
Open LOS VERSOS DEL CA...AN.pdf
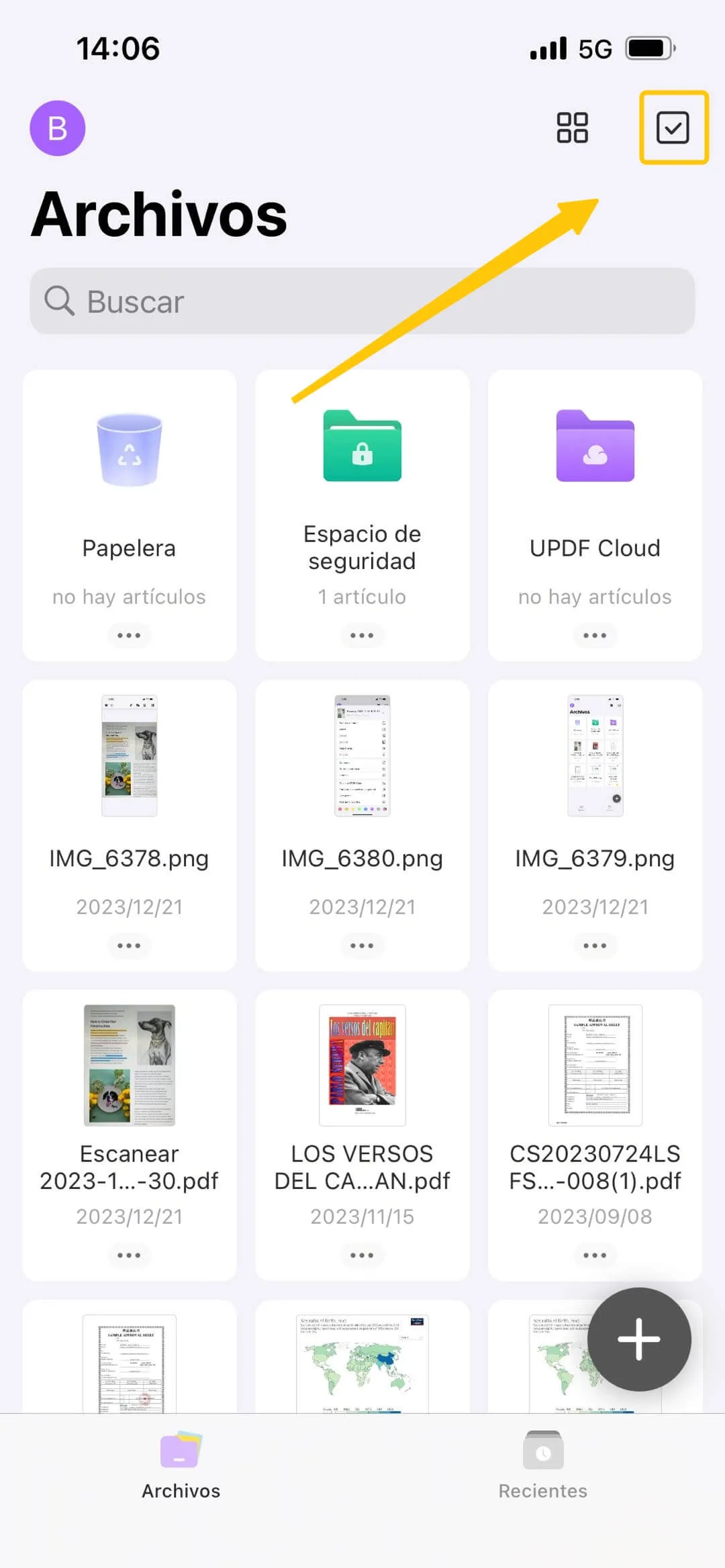pos(362,1100)
